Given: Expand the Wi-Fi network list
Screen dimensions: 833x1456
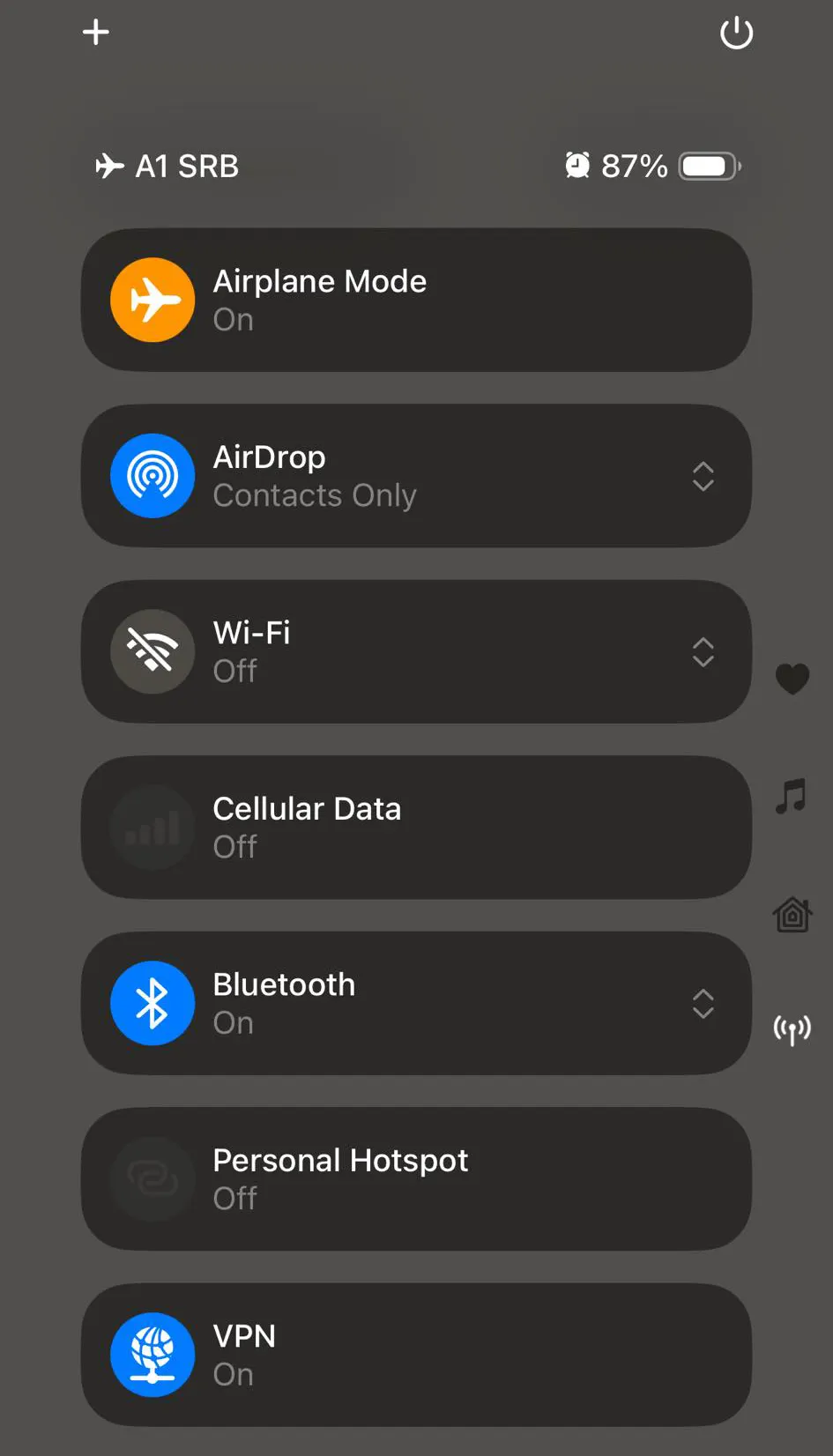Looking at the screenshot, I should tap(703, 651).
